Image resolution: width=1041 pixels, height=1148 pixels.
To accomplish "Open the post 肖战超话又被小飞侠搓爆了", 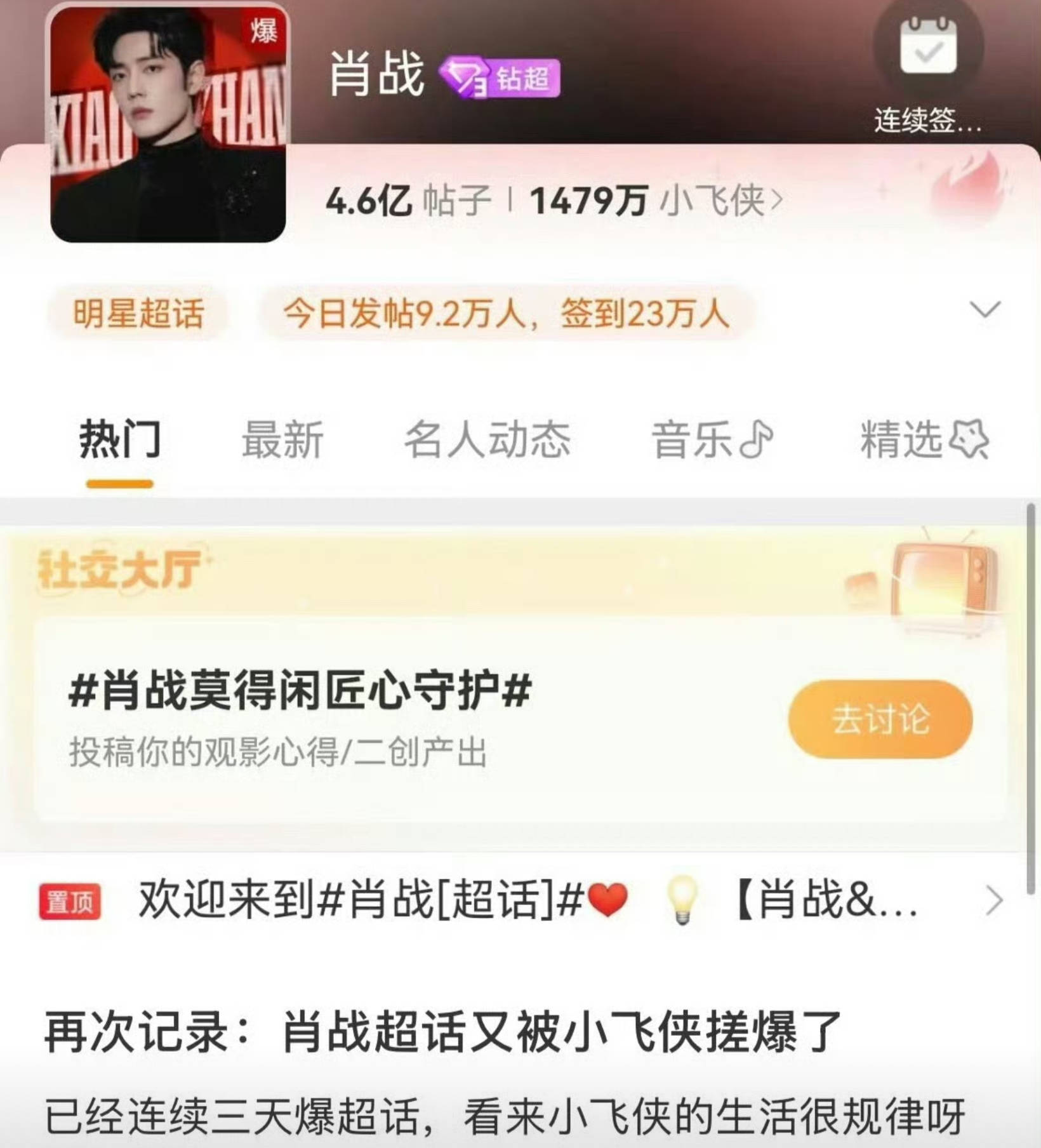I will click(x=443, y=1032).
